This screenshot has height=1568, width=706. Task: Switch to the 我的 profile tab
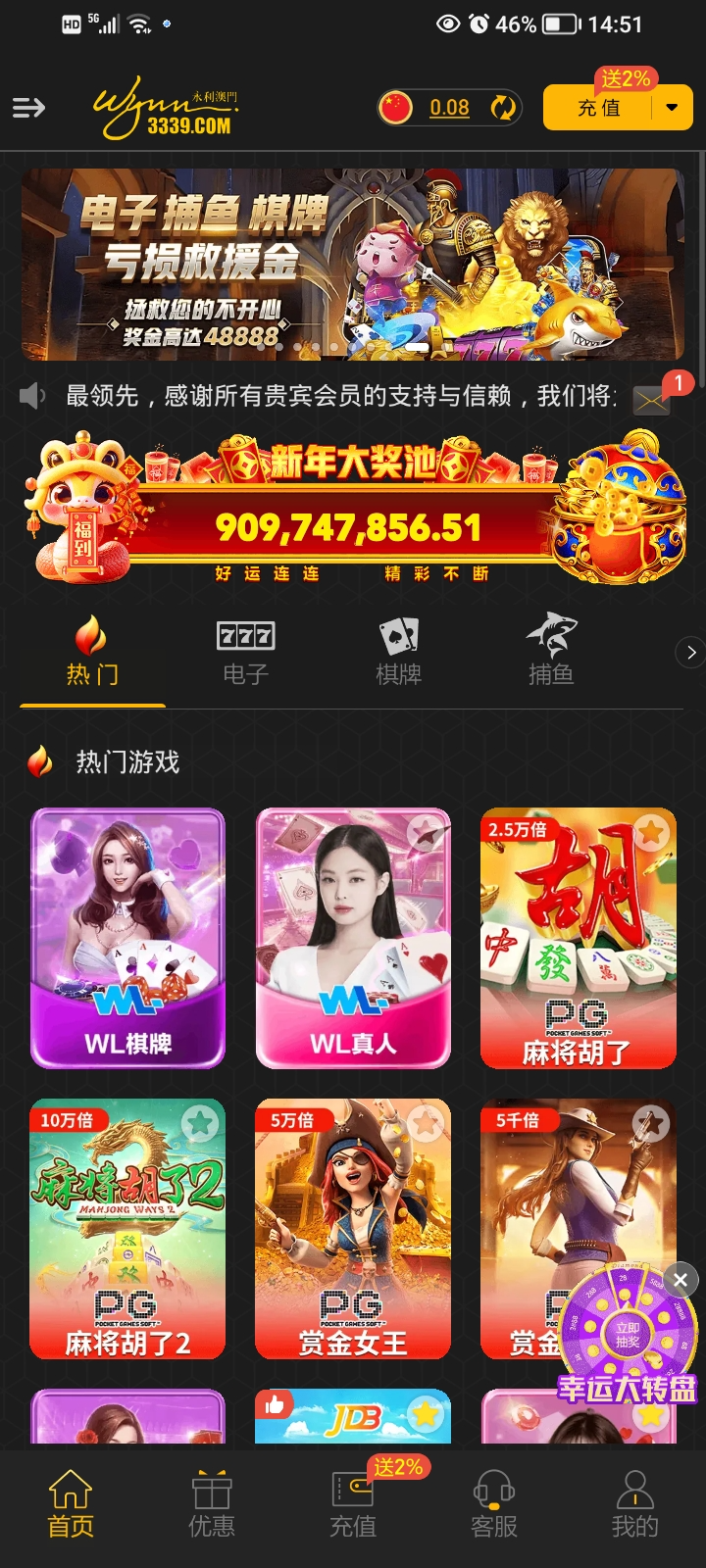(635, 1503)
